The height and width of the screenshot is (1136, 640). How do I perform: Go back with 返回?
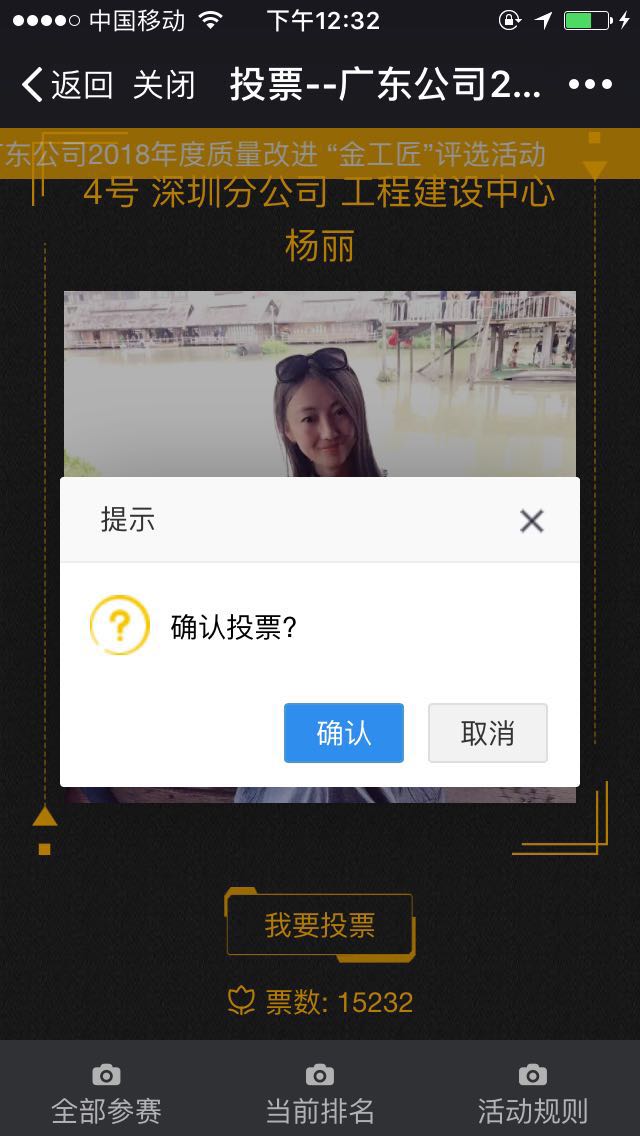[x=67, y=85]
